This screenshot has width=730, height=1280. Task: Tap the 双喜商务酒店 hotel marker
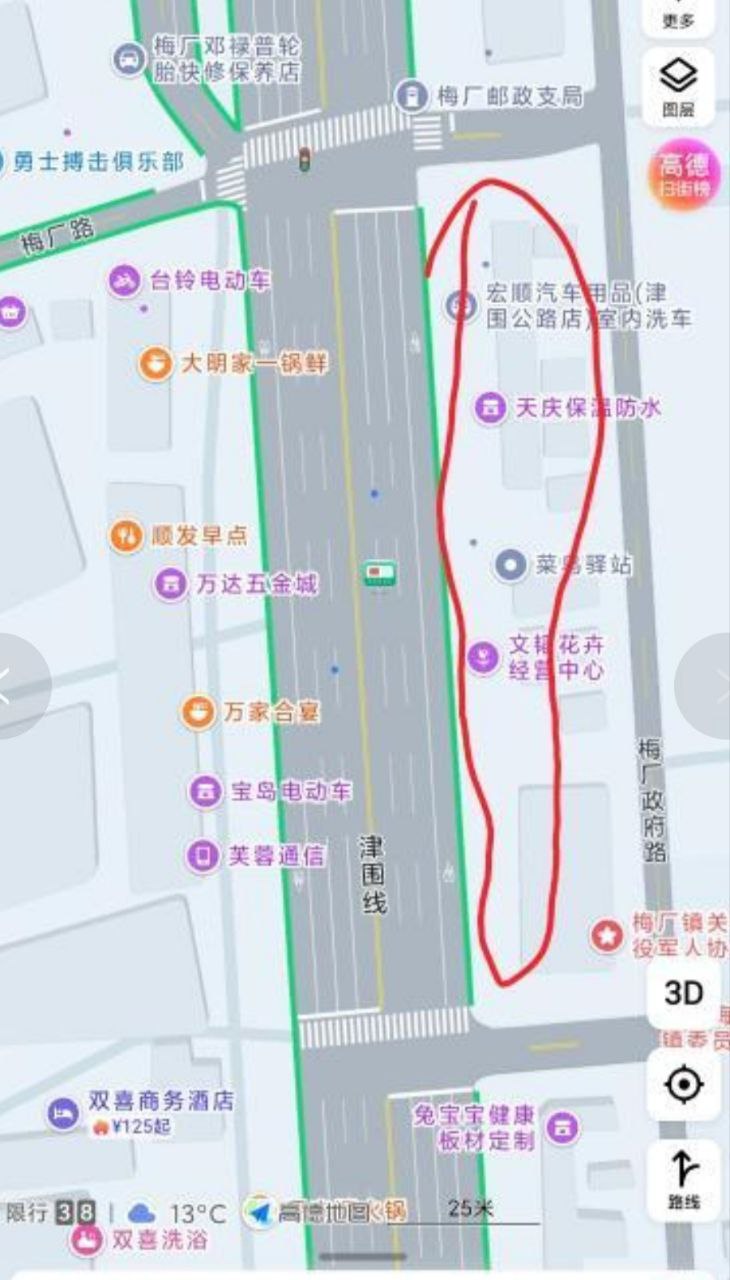(x=62, y=1108)
